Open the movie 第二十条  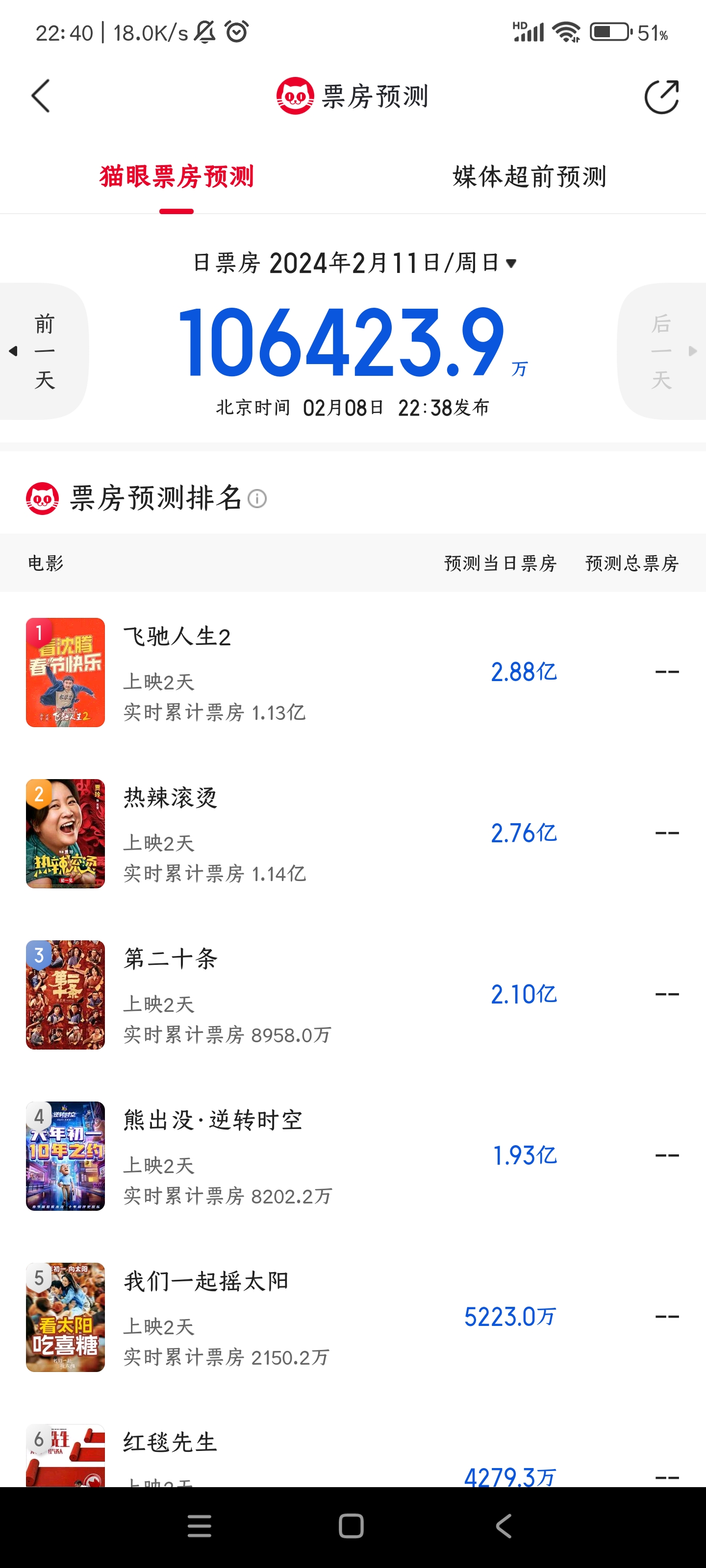tap(353, 995)
